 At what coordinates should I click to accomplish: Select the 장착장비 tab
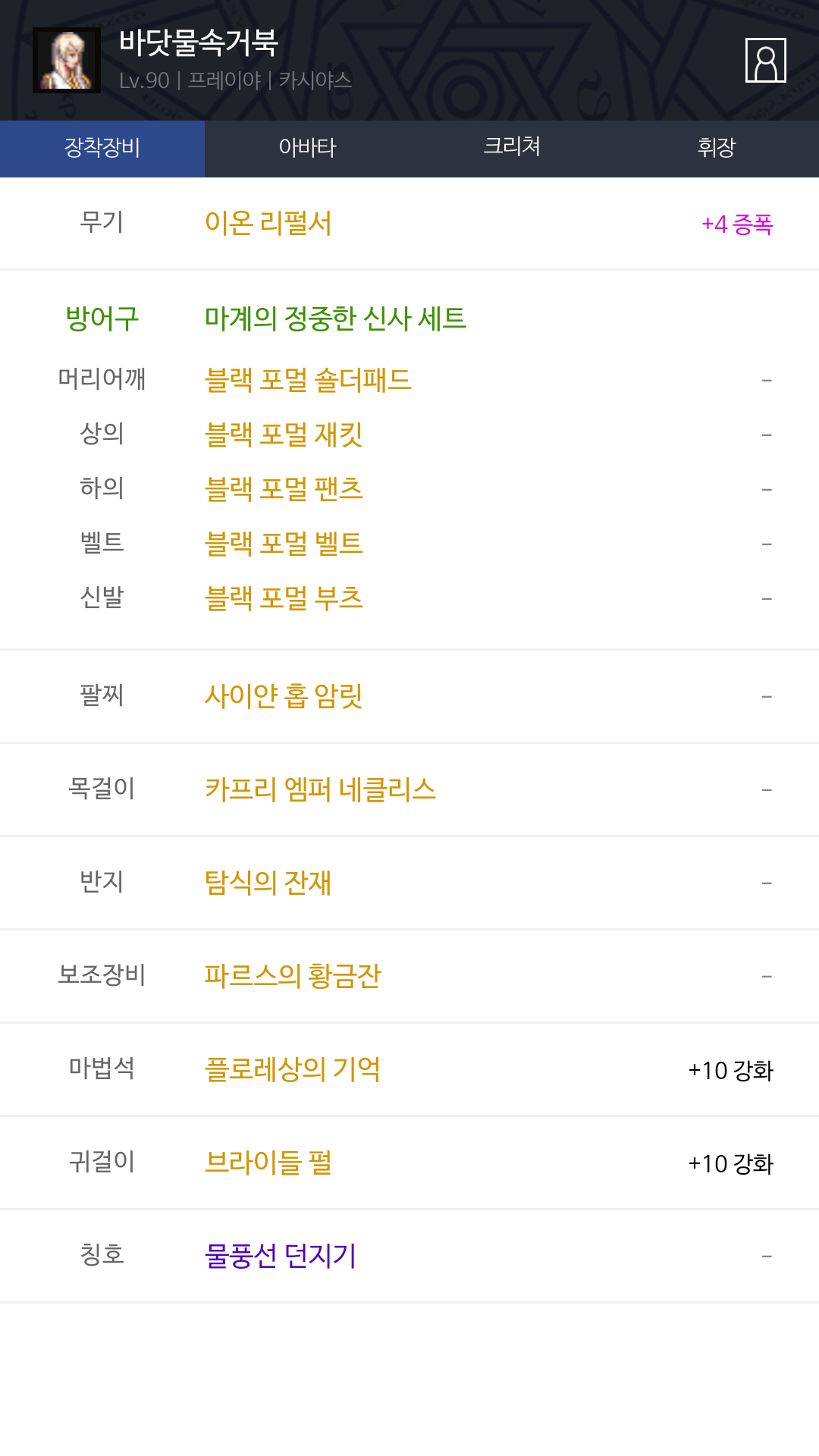(x=102, y=149)
